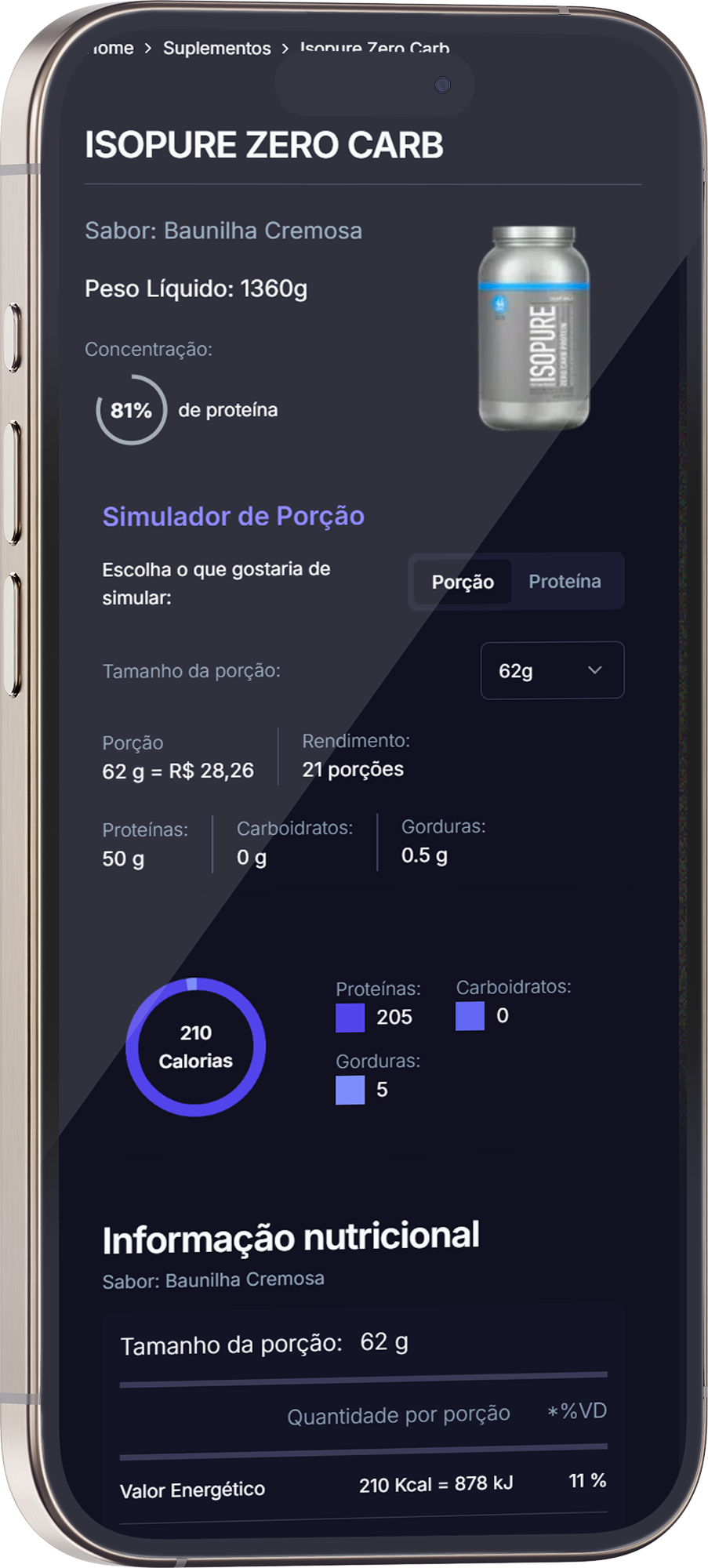Select the Isopure Zero Carb breadcrumb item
The width and height of the screenshot is (708, 1568).
(x=374, y=49)
